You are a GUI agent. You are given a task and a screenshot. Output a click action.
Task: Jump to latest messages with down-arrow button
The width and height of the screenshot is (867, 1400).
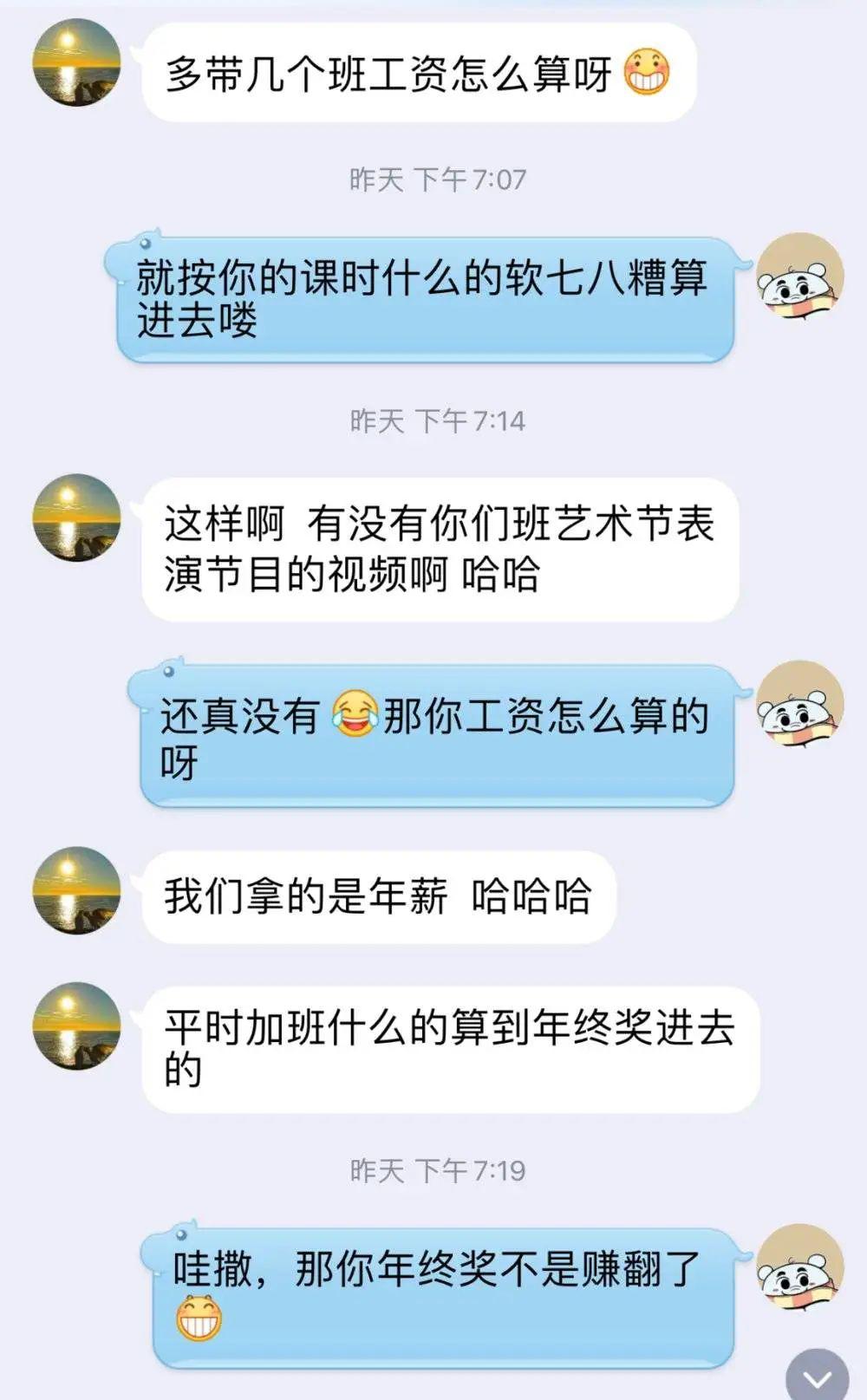(817, 1377)
